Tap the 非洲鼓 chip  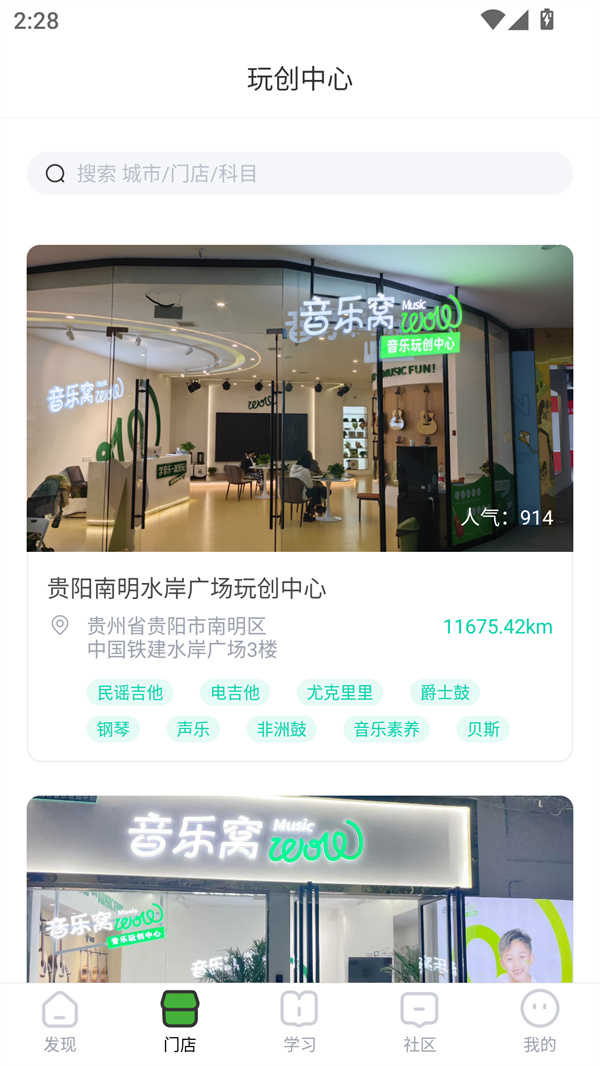281,729
